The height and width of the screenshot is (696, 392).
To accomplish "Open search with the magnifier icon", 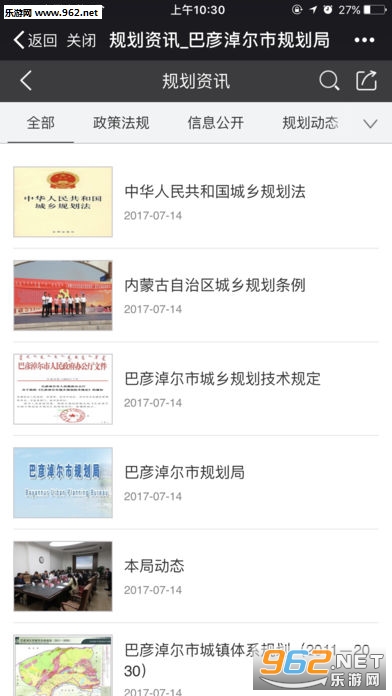I will click(329, 81).
